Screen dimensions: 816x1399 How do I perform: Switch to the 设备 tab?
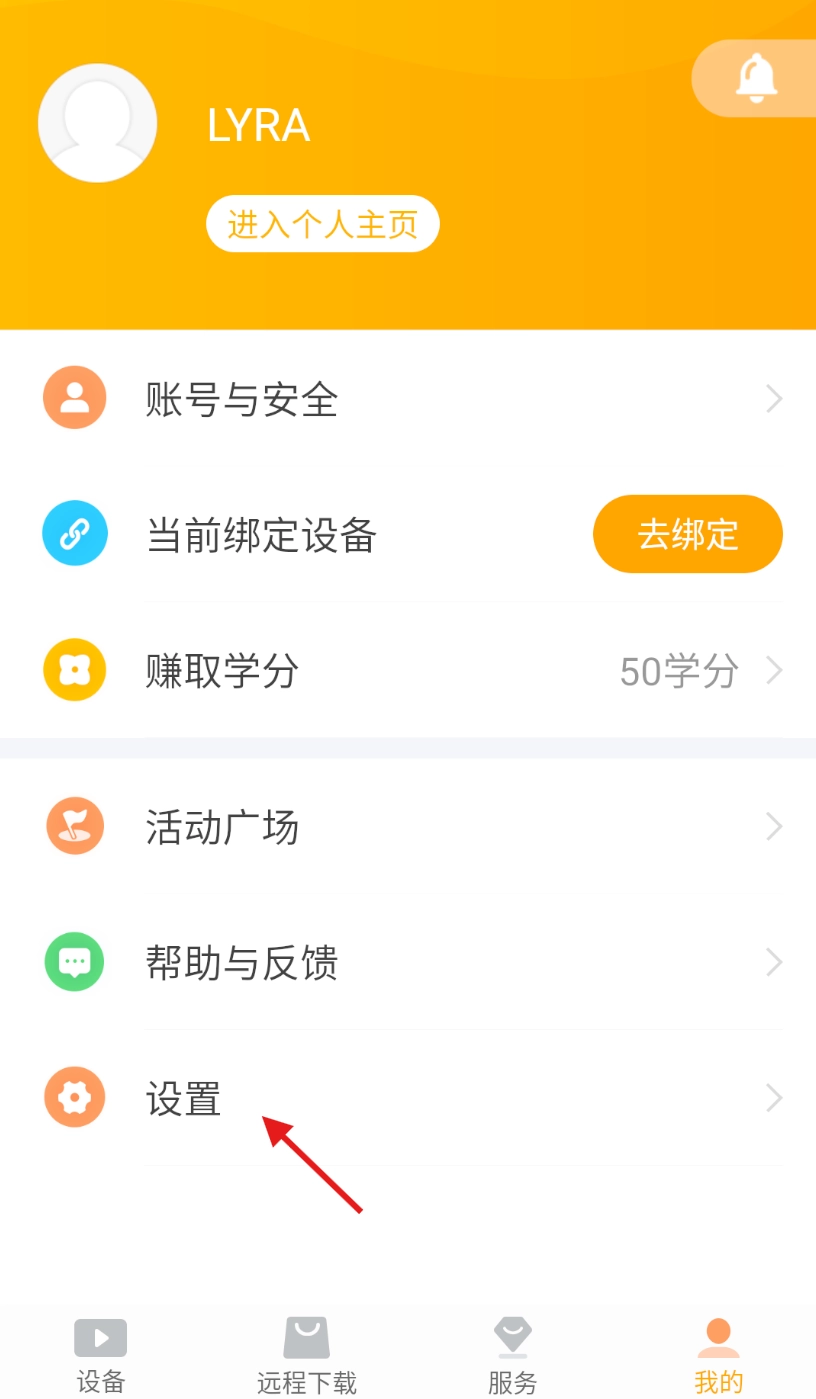(x=101, y=1355)
